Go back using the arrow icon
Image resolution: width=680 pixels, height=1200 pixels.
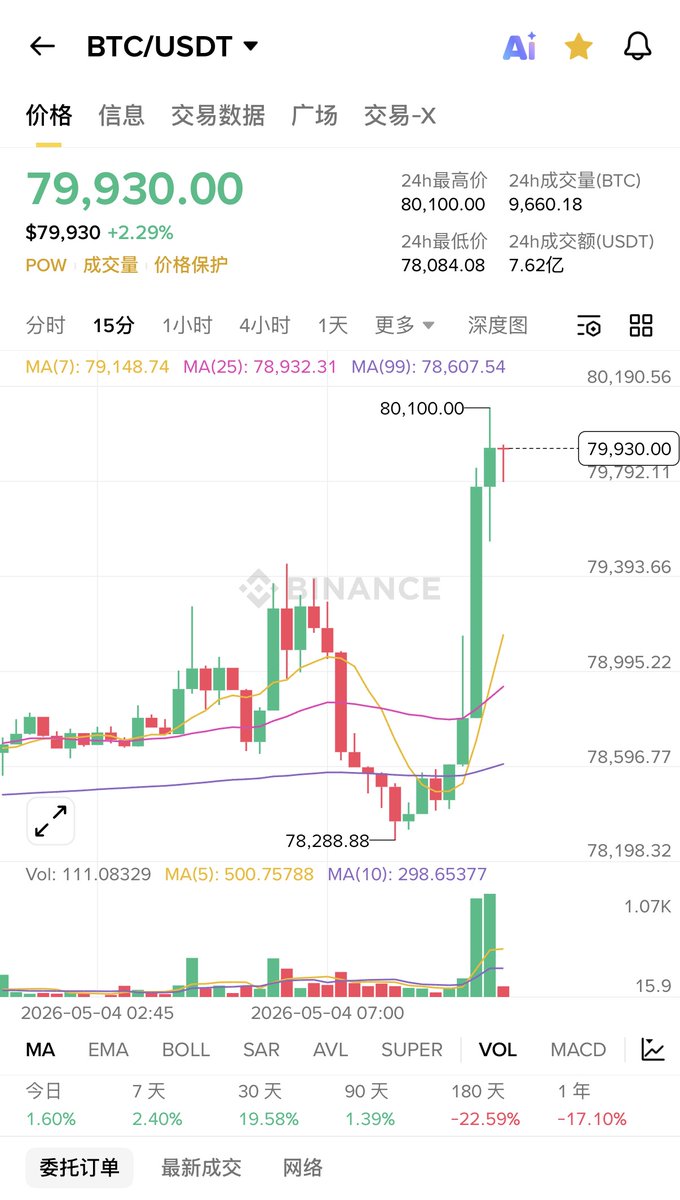42,46
